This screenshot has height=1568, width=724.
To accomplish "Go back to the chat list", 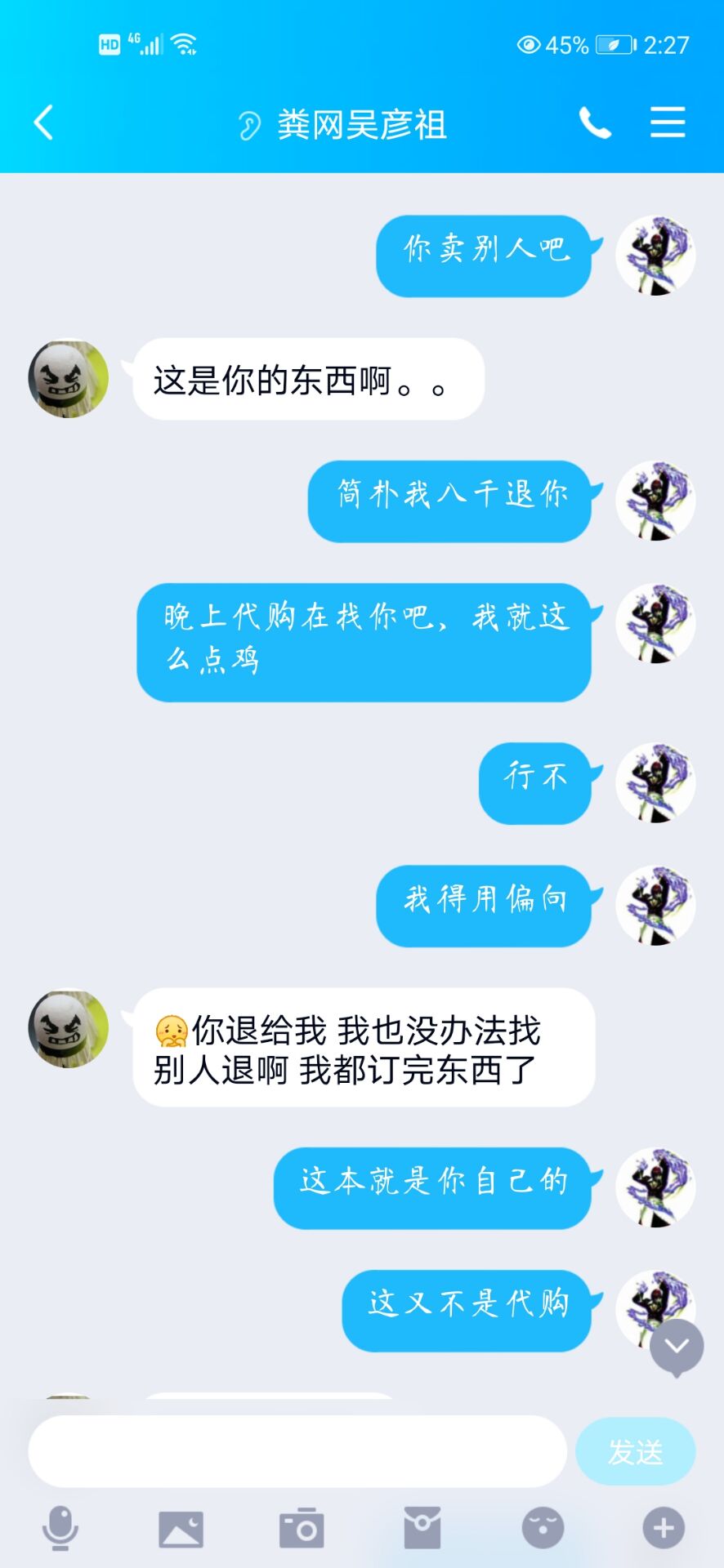I will [x=44, y=123].
